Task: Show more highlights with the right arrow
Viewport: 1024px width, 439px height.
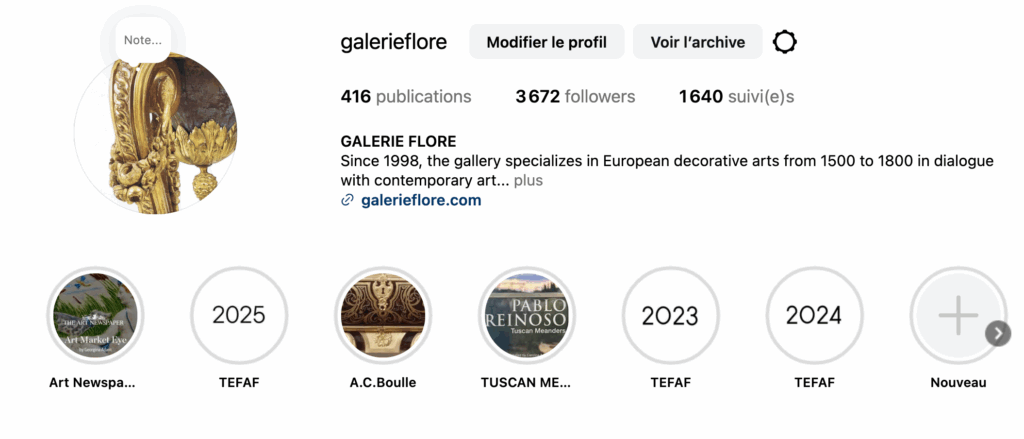Action: tap(997, 334)
